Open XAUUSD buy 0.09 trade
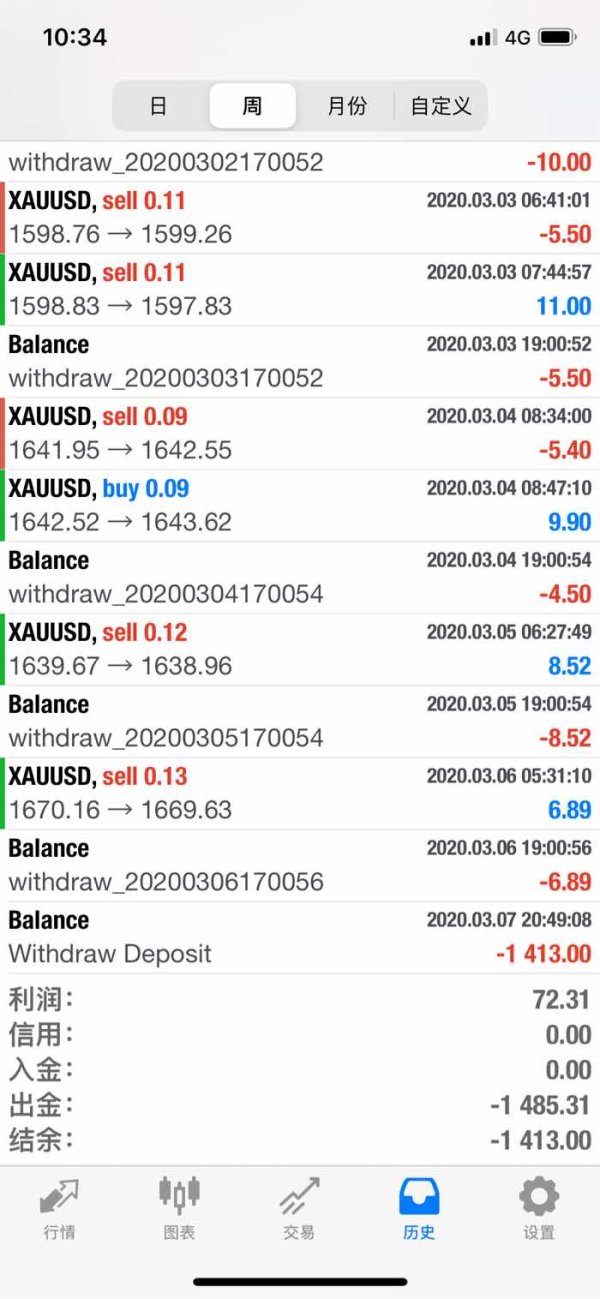 tap(300, 505)
